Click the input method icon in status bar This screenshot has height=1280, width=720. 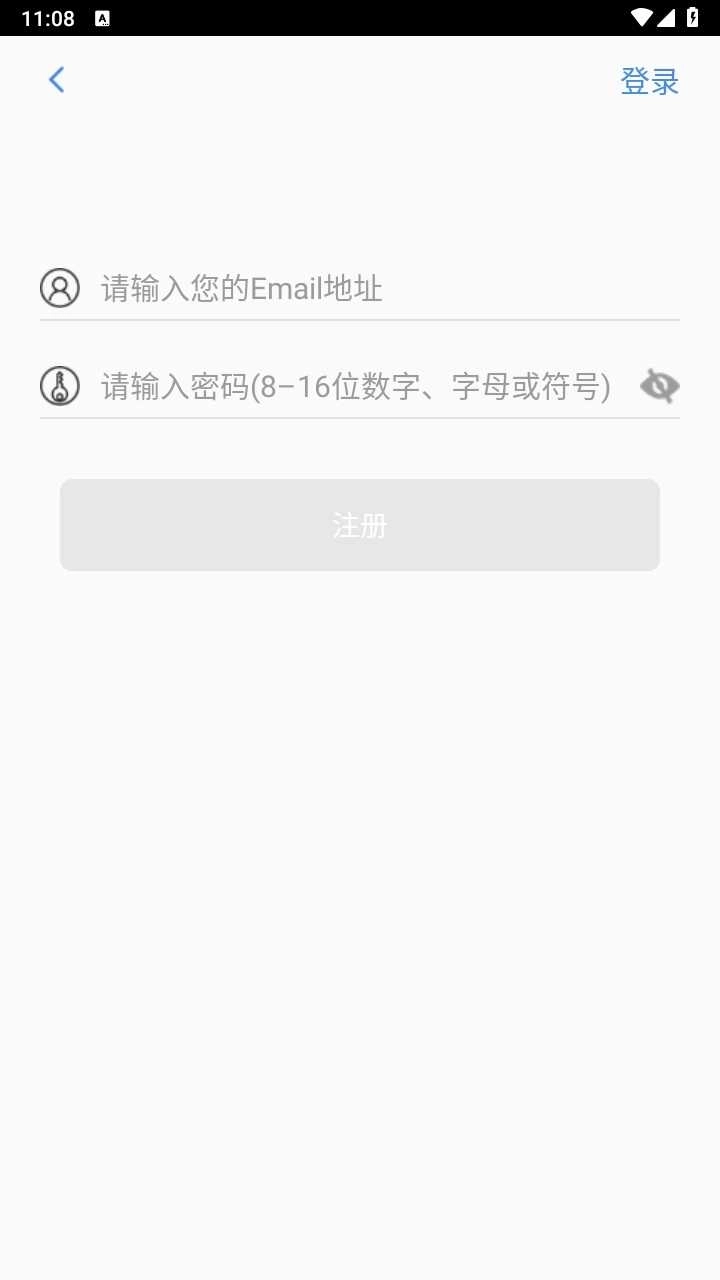coord(101,18)
